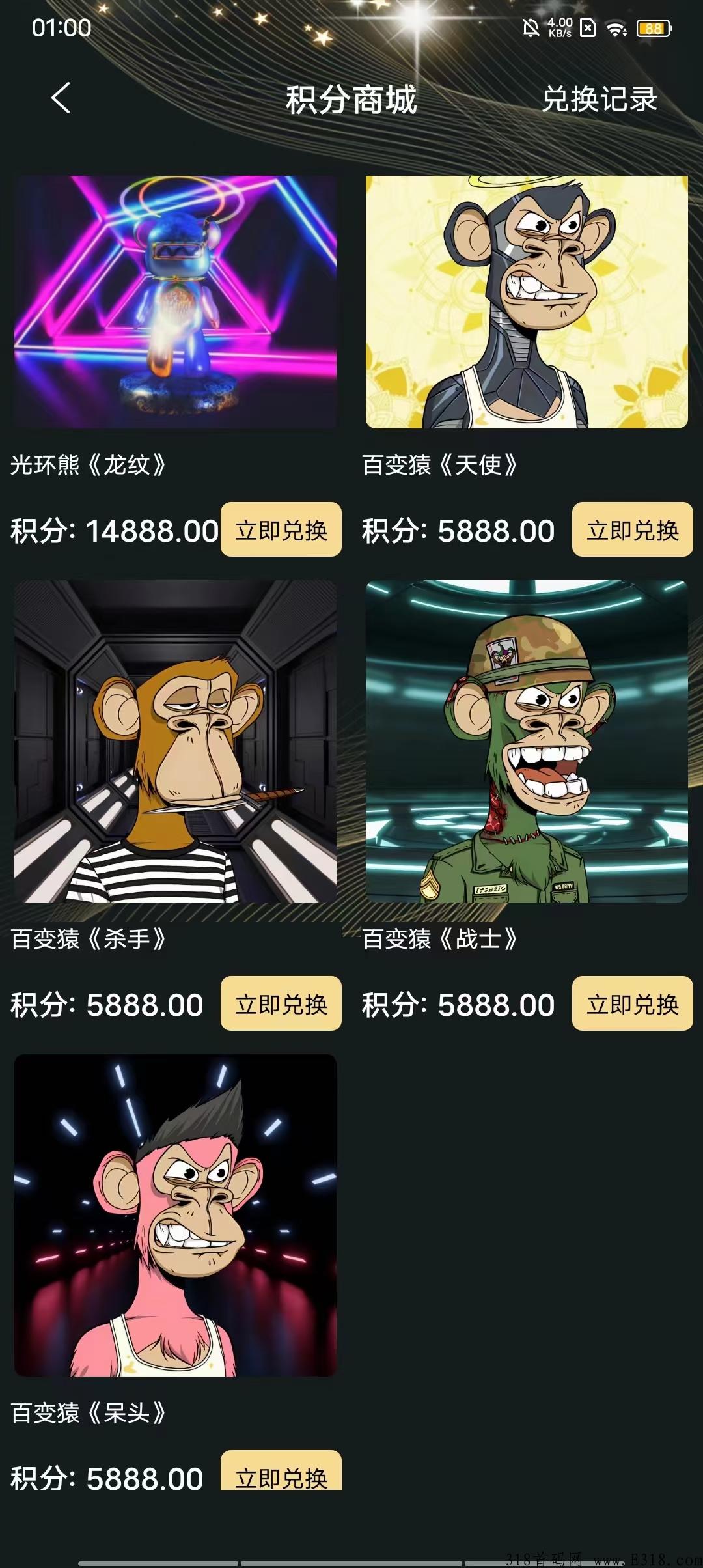Tap 立即兑换 for 百变猿《杀手》
703x1568 pixels.
(x=281, y=1003)
